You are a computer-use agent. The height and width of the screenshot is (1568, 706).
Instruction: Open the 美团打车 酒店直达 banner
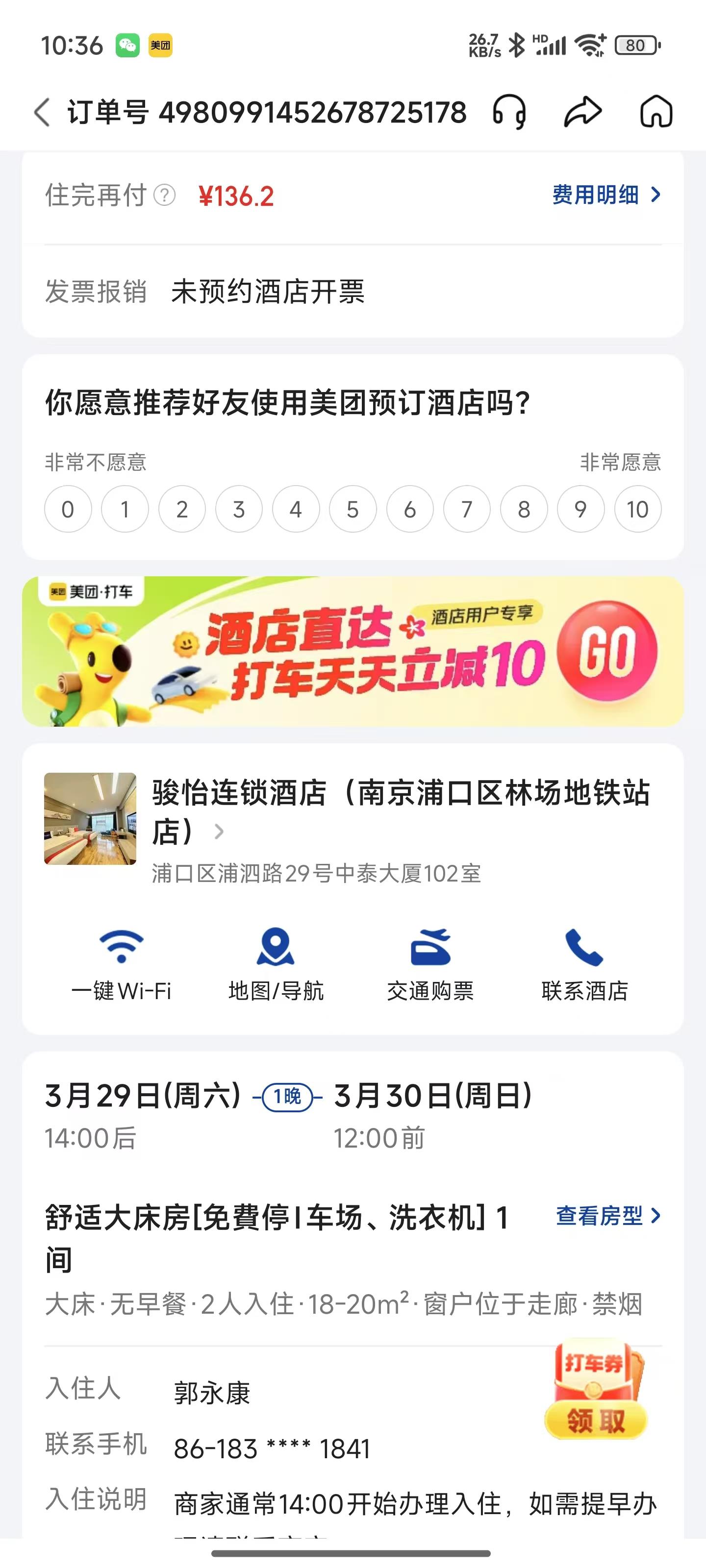353,651
